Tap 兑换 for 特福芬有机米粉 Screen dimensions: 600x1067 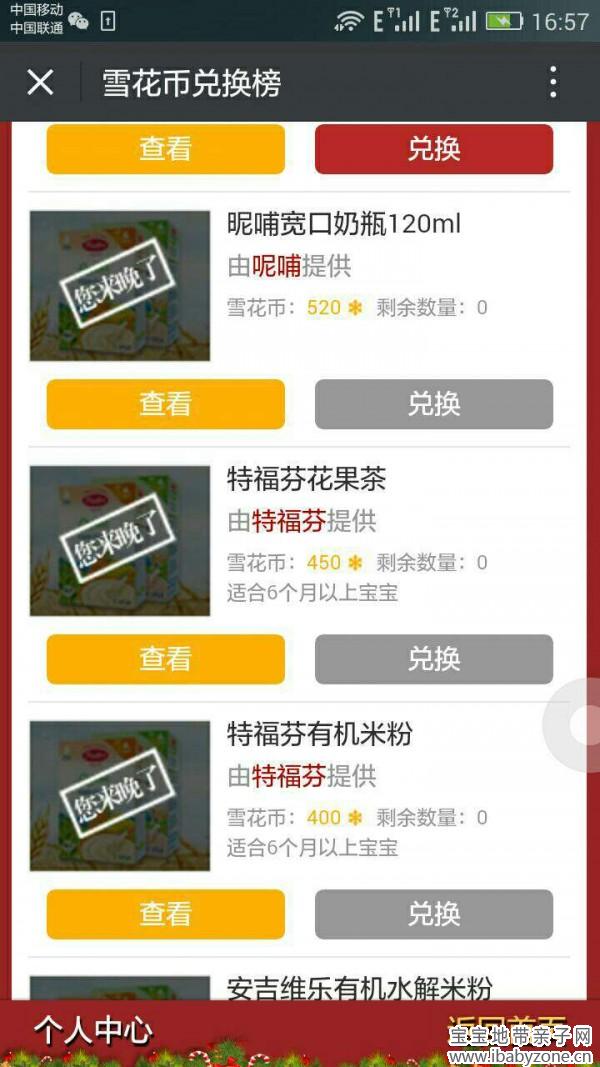[433, 914]
